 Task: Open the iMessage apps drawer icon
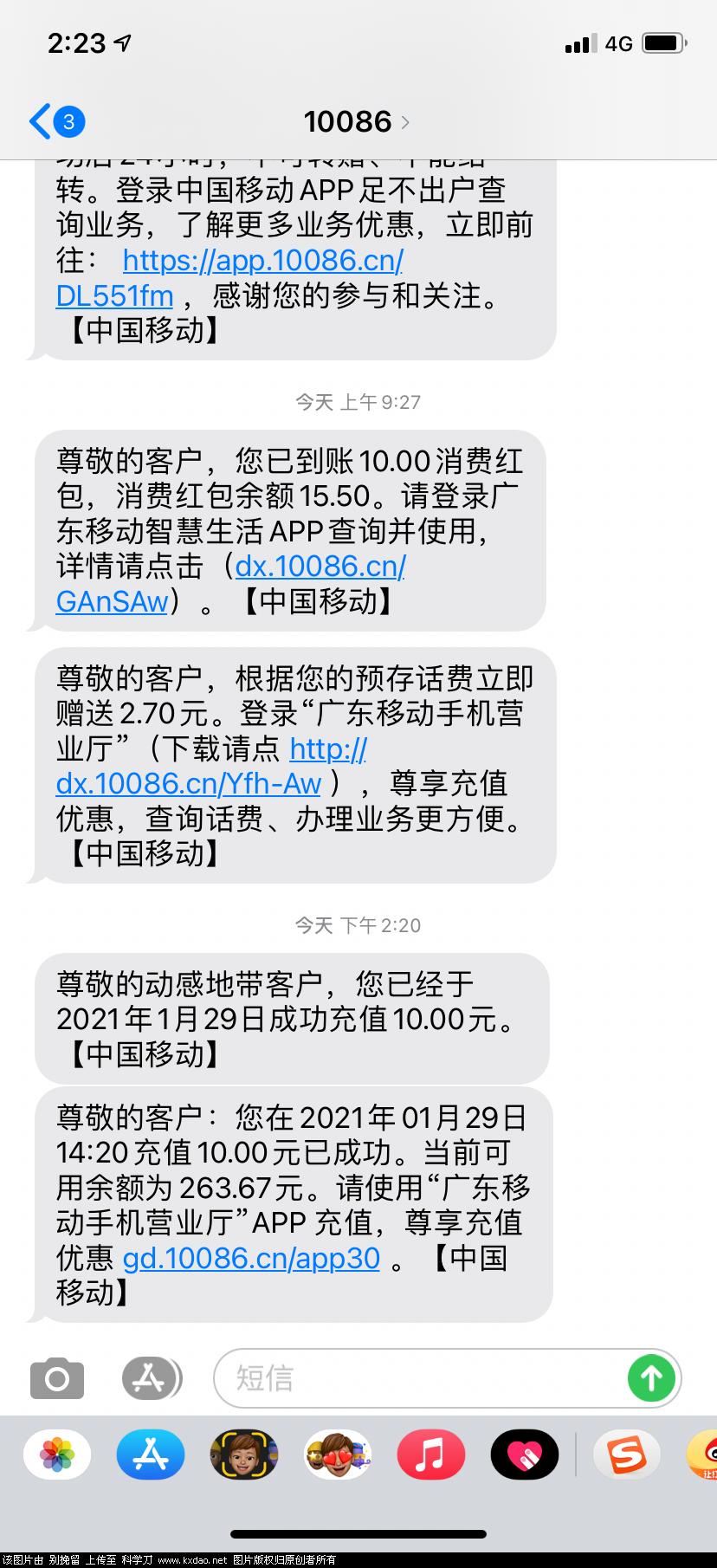[151, 1377]
